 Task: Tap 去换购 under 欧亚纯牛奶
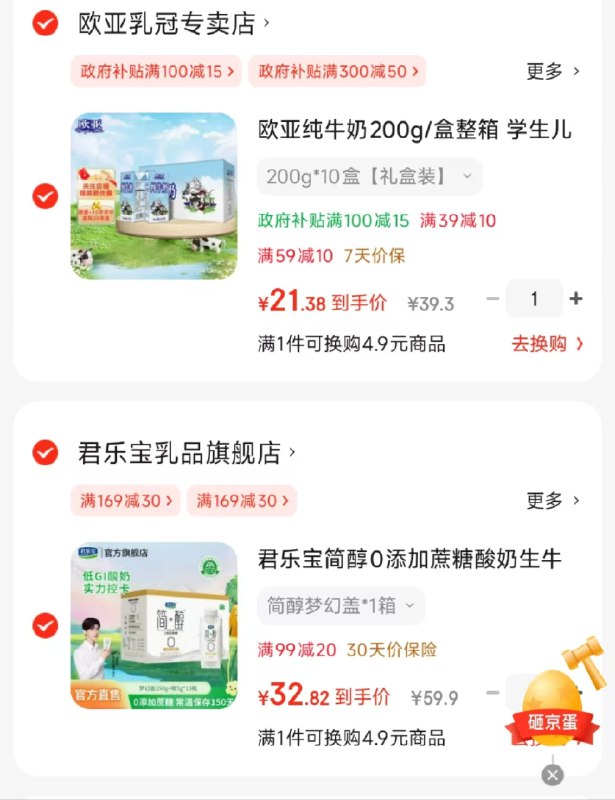pyautogui.click(x=547, y=344)
